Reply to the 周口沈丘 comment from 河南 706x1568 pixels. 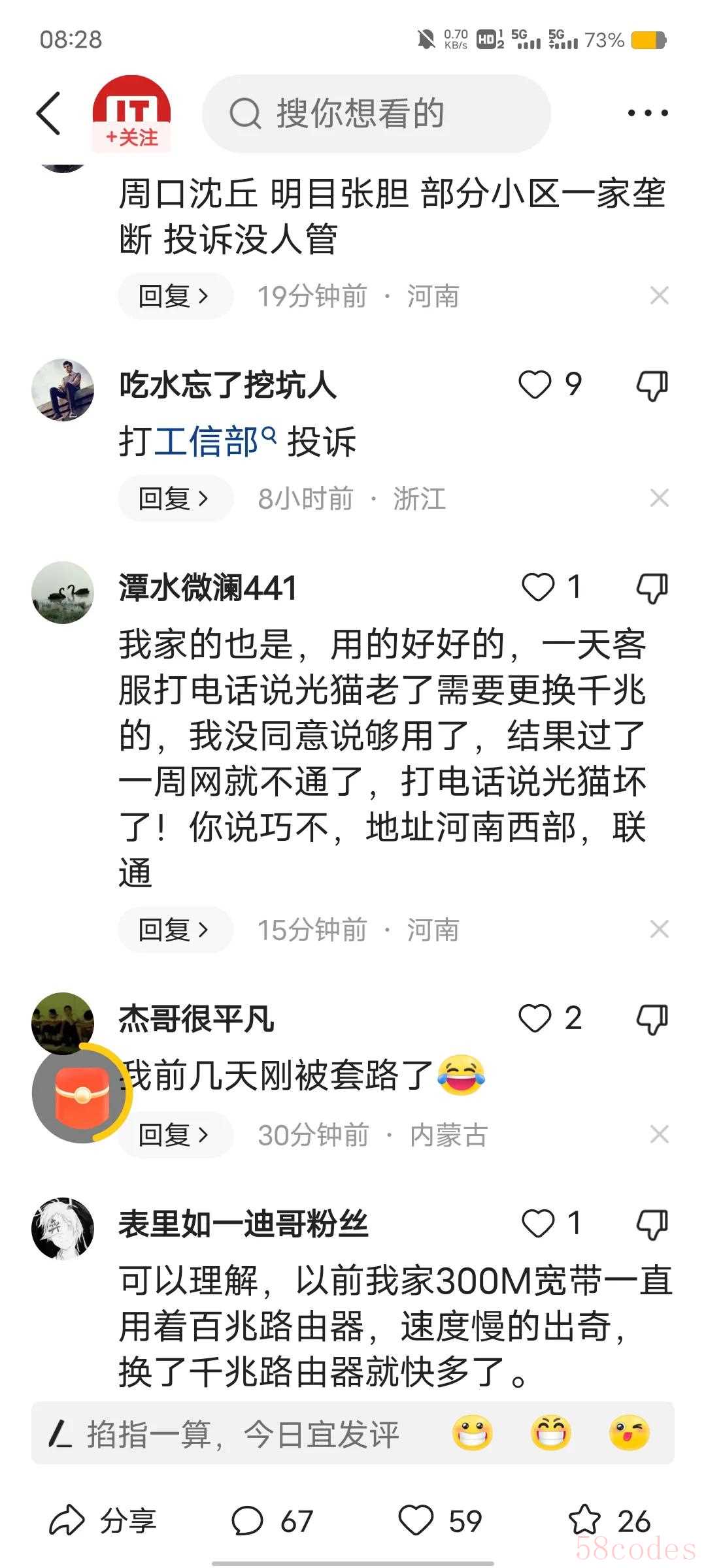pyautogui.click(x=175, y=296)
